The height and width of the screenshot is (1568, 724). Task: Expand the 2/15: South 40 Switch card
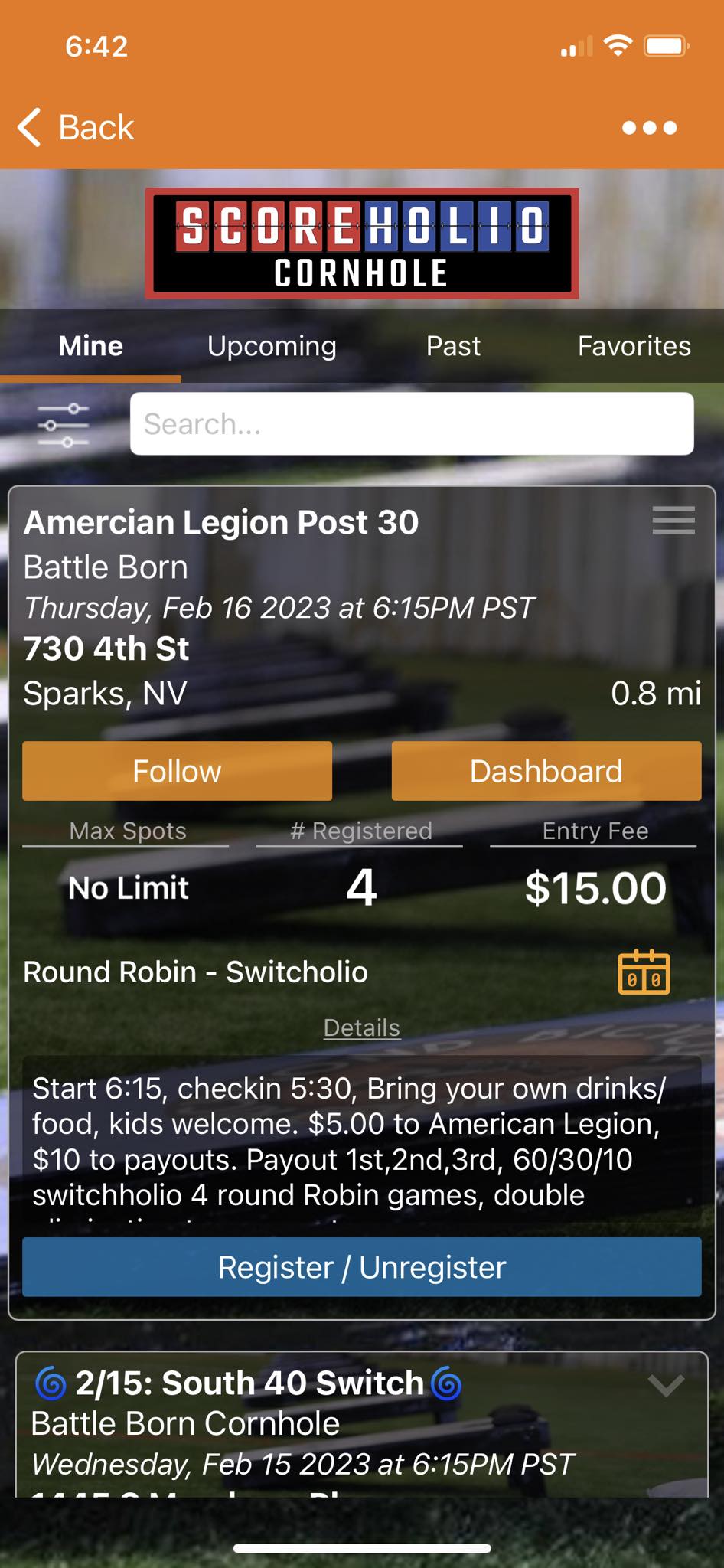pos(666,1385)
